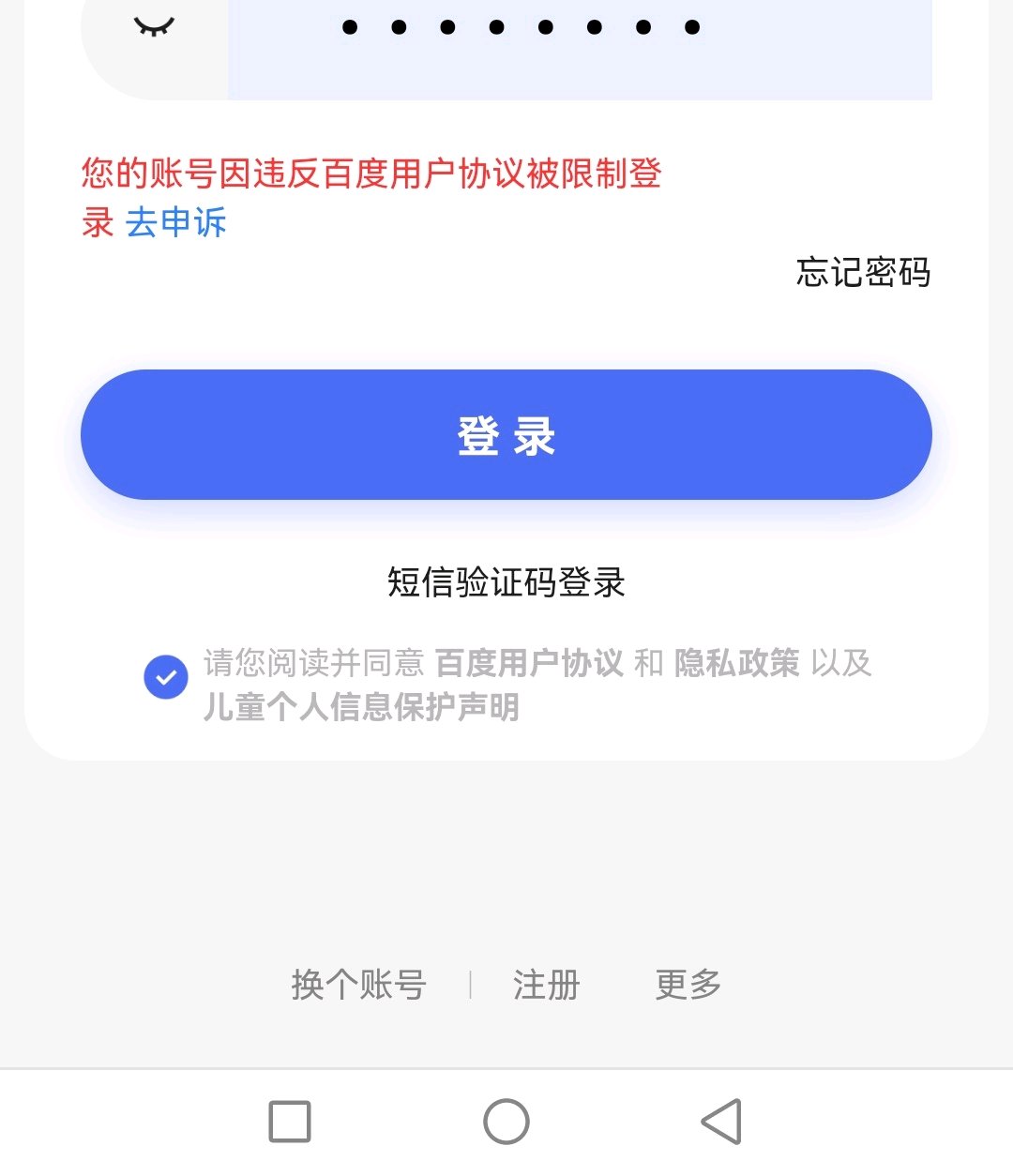The width and height of the screenshot is (1013, 1176).
Task: Tap 忘记密码 to reset password
Action: point(863,273)
